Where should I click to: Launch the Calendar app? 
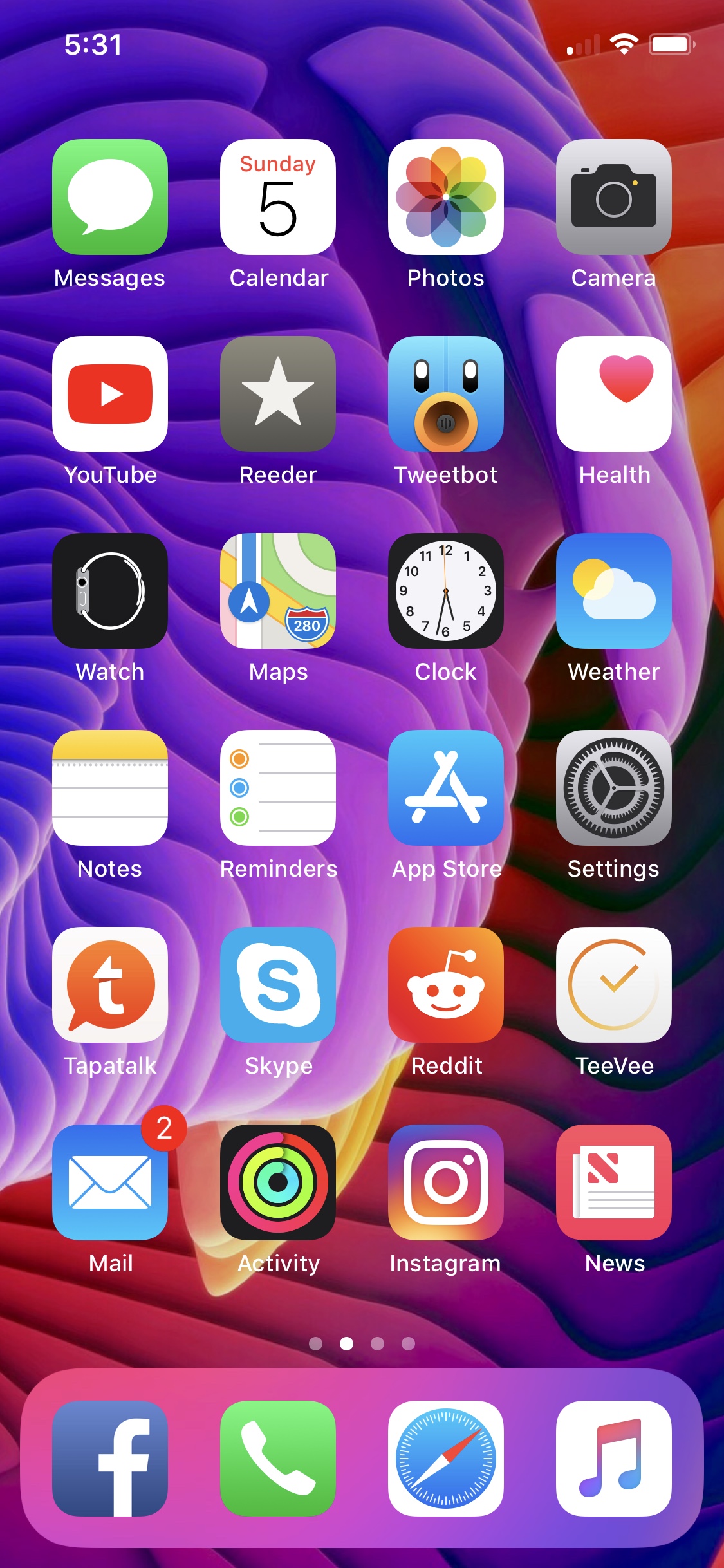coord(278,197)
